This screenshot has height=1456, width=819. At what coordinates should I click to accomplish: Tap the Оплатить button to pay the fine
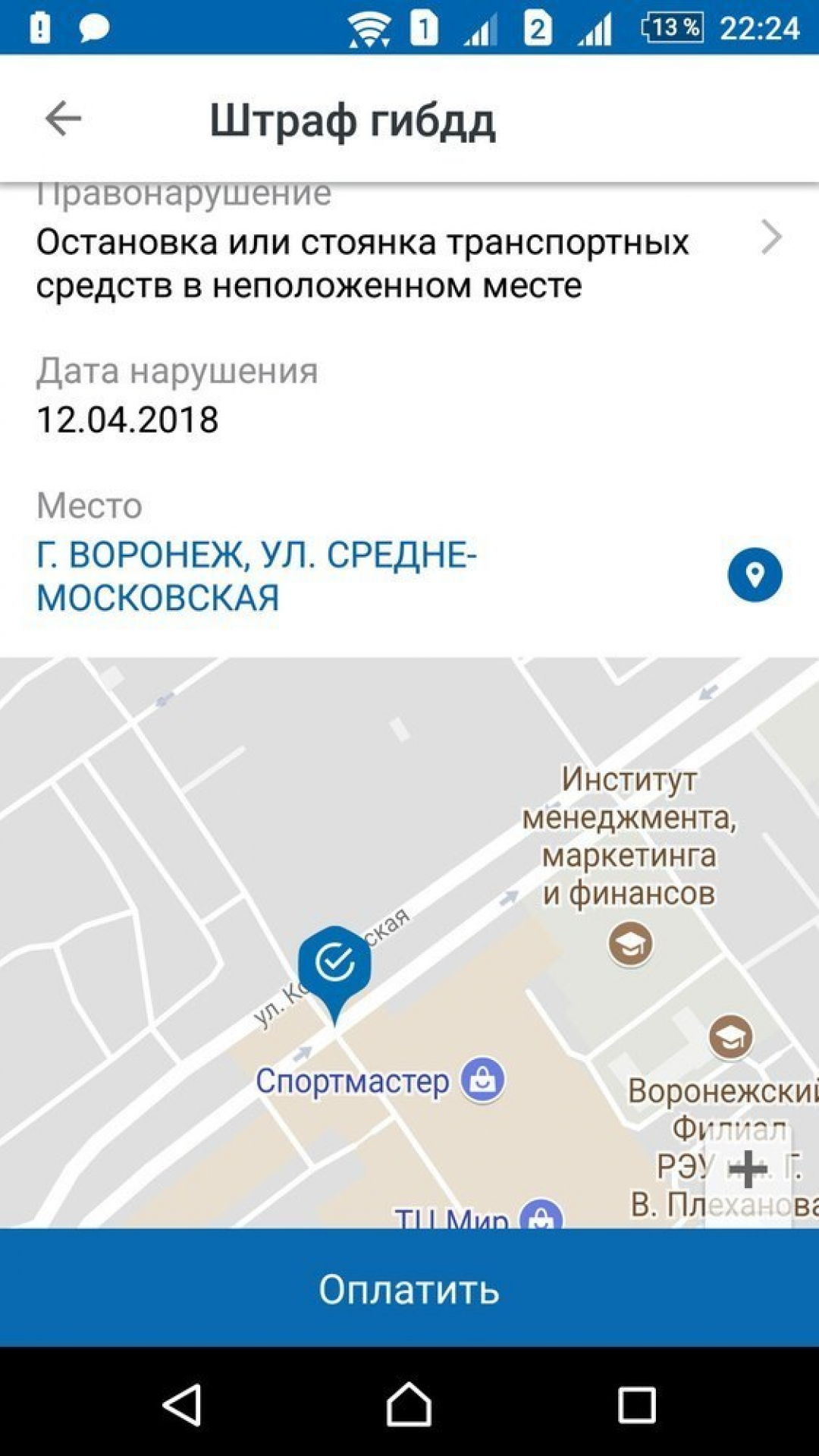[x=409, y=1289]
